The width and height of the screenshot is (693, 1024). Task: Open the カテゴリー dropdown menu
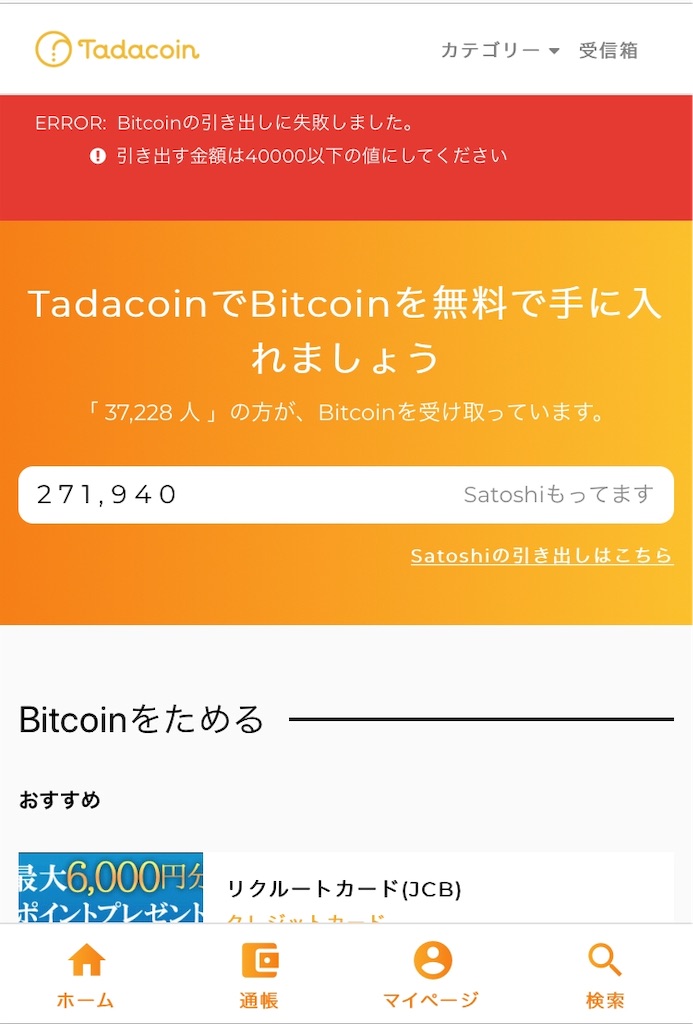[500, 50]
